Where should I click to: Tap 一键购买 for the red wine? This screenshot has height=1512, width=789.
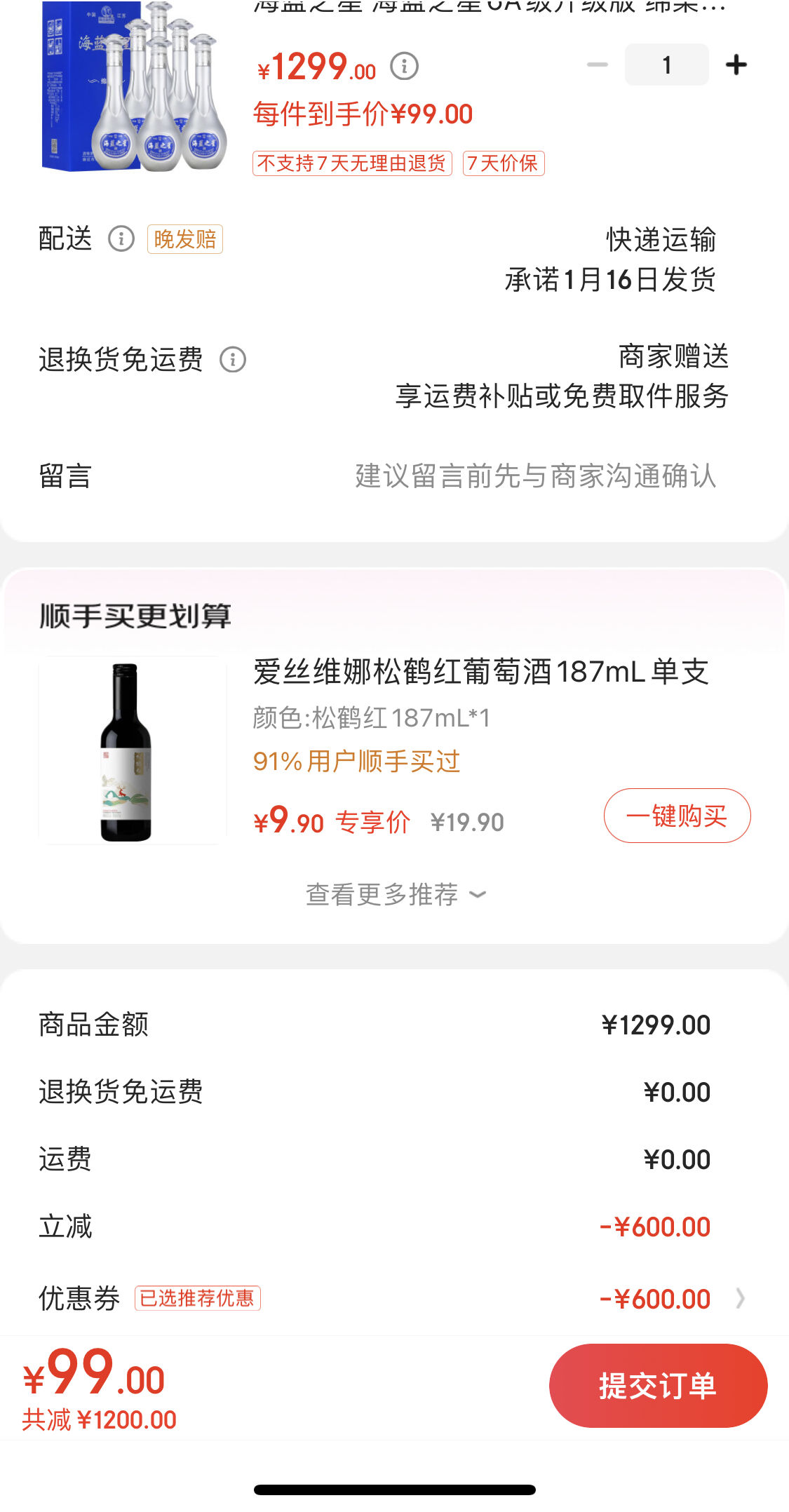(677, 816)
